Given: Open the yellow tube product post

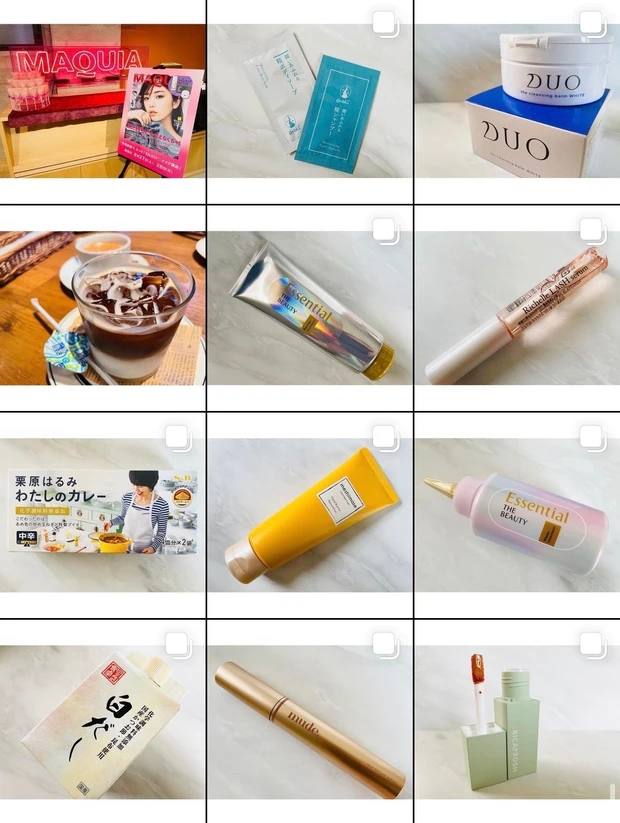Looking at the screenshot, I should [310, 515].
